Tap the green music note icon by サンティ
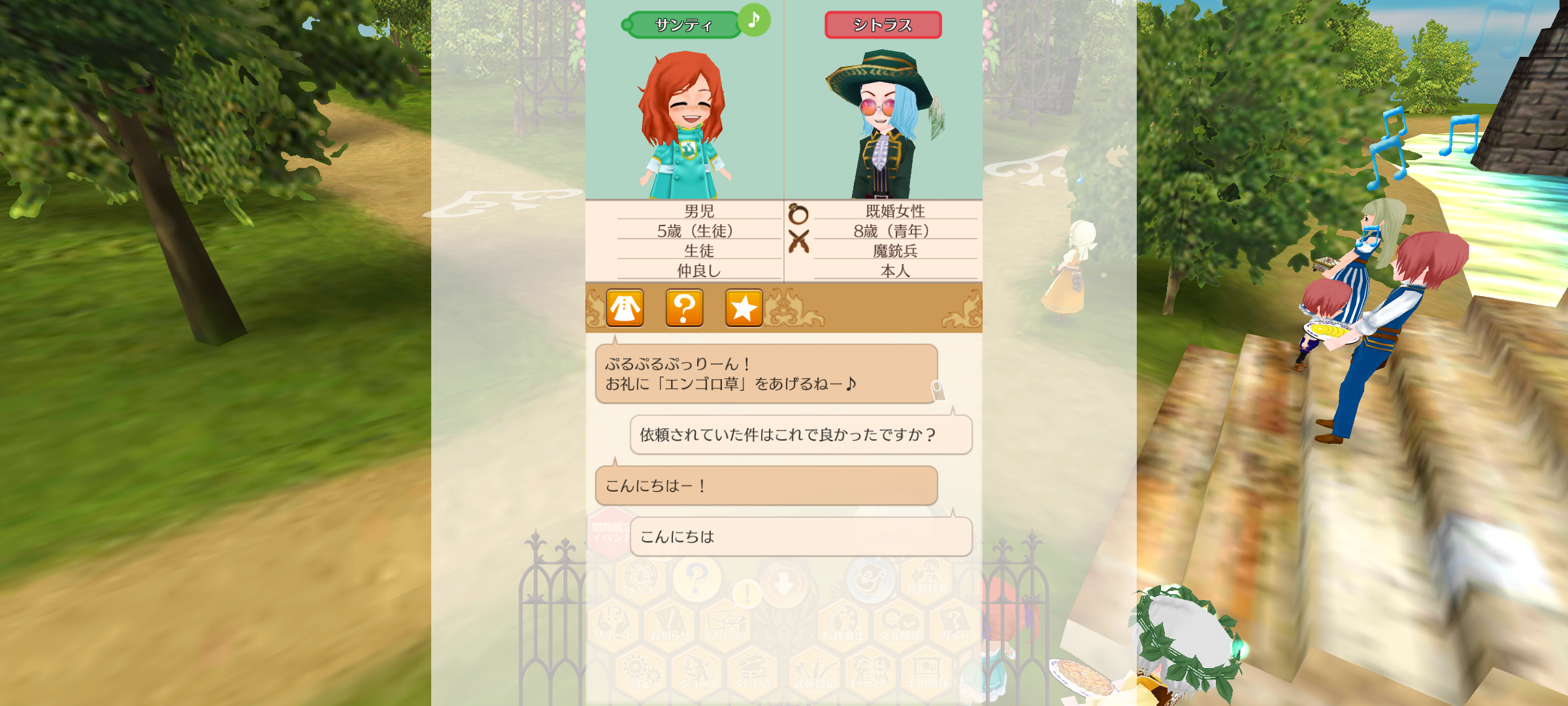The height and width of the screenshot is (706, 1568). click(754, 20)
